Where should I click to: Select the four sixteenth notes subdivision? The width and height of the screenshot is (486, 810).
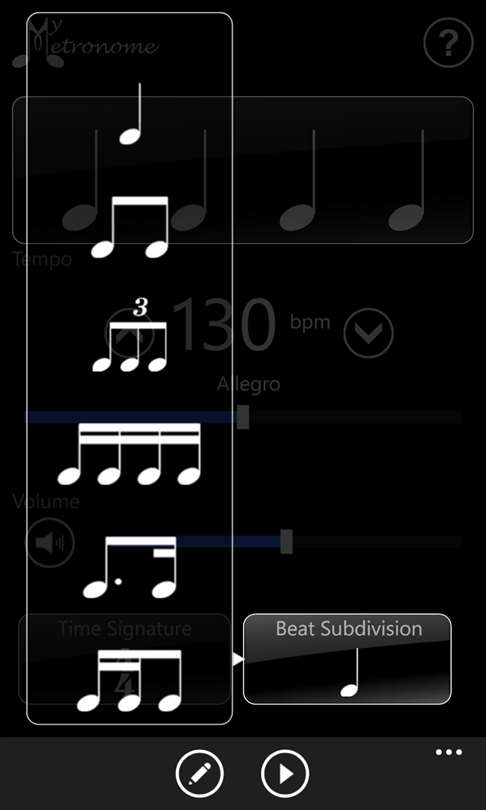[x=129, y=454]
